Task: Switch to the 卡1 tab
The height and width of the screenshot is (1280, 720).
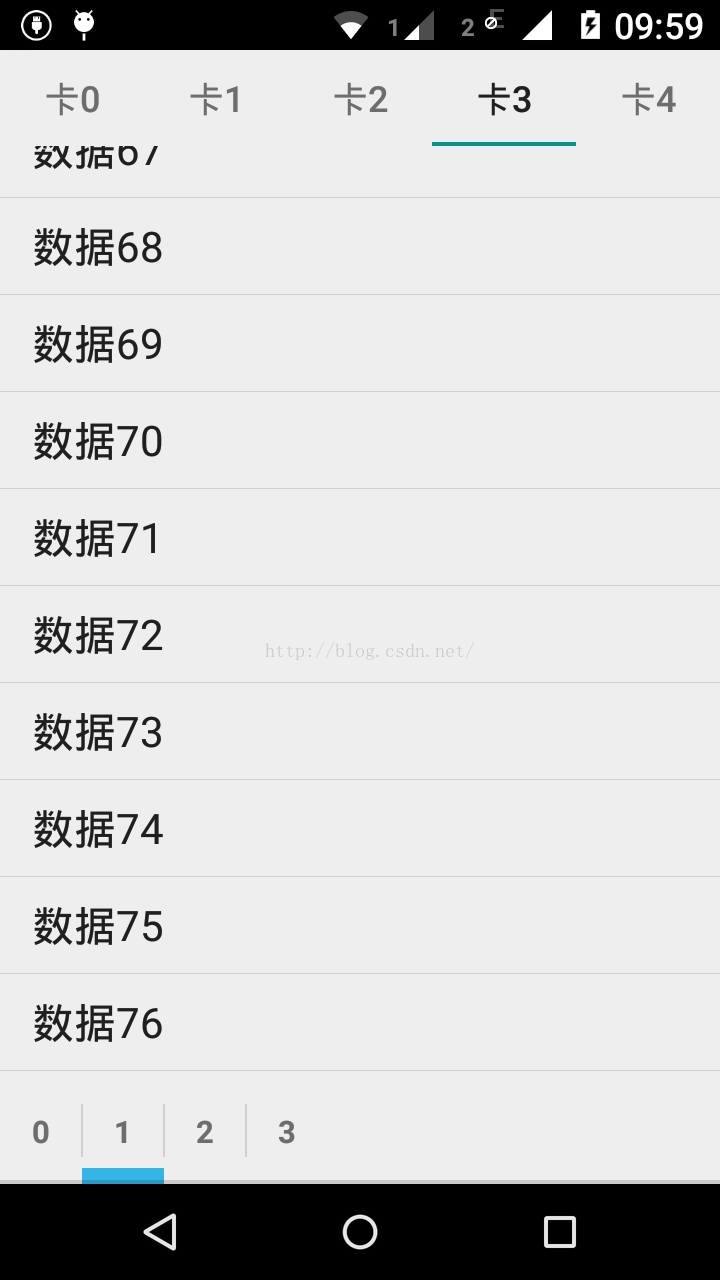Action: click(x=216, y=99)
